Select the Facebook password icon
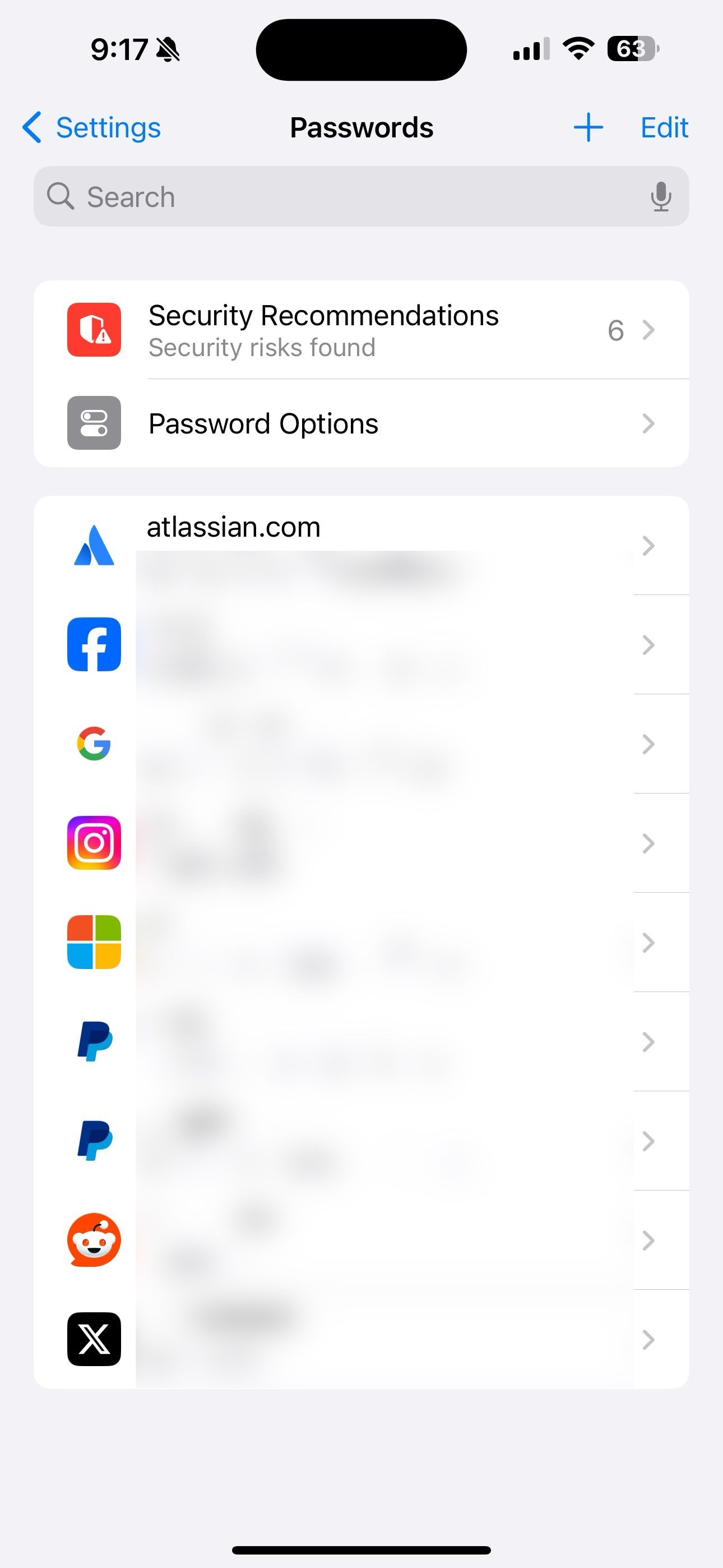723x1568 pixels. point(94,645)
